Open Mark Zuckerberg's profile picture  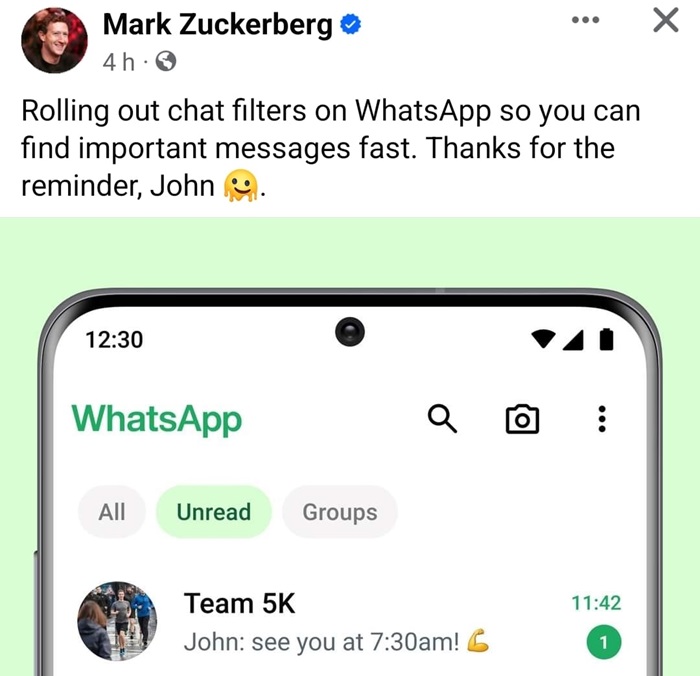[54, 40]
